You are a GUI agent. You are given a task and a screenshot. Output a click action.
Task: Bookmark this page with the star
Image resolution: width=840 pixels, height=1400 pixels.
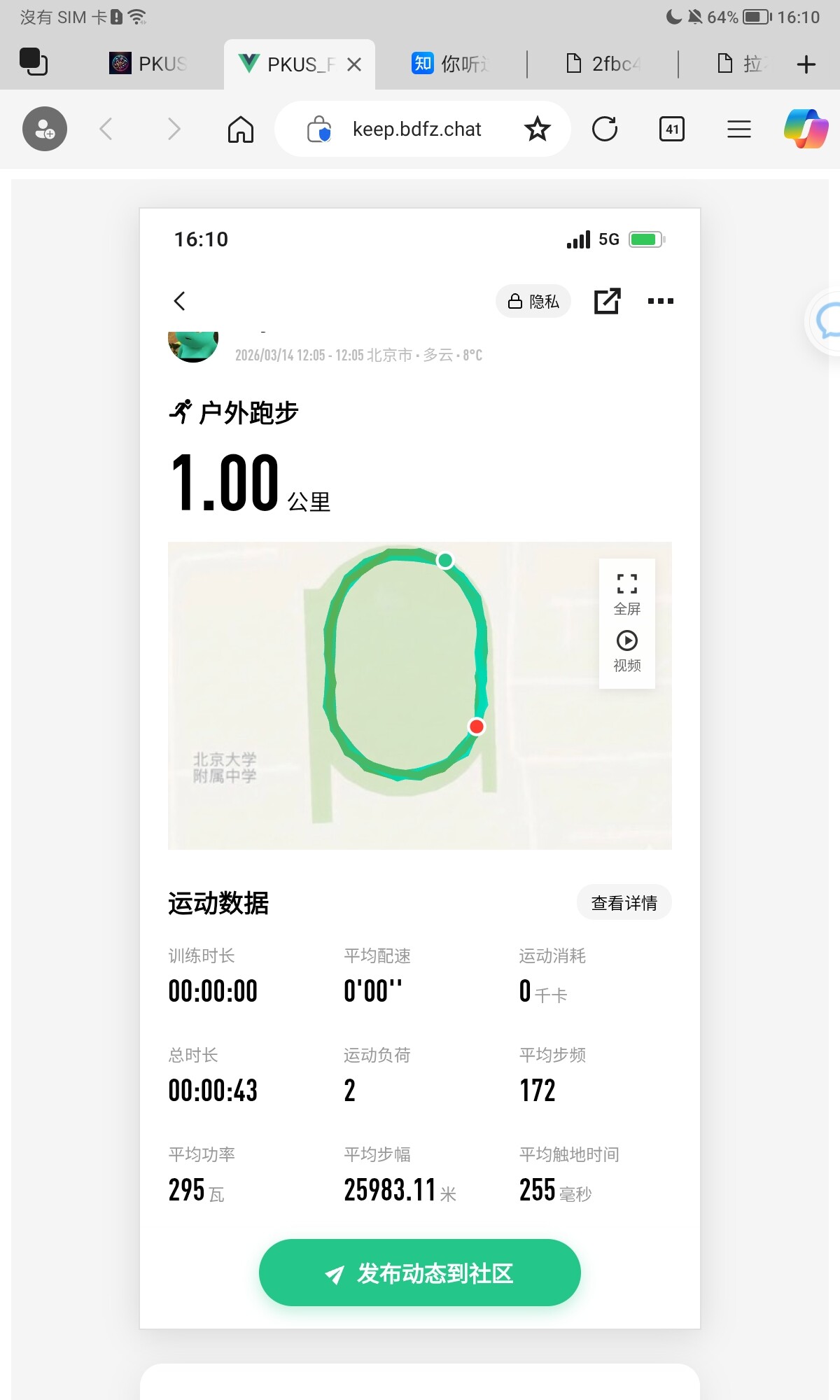pos(538,129)
